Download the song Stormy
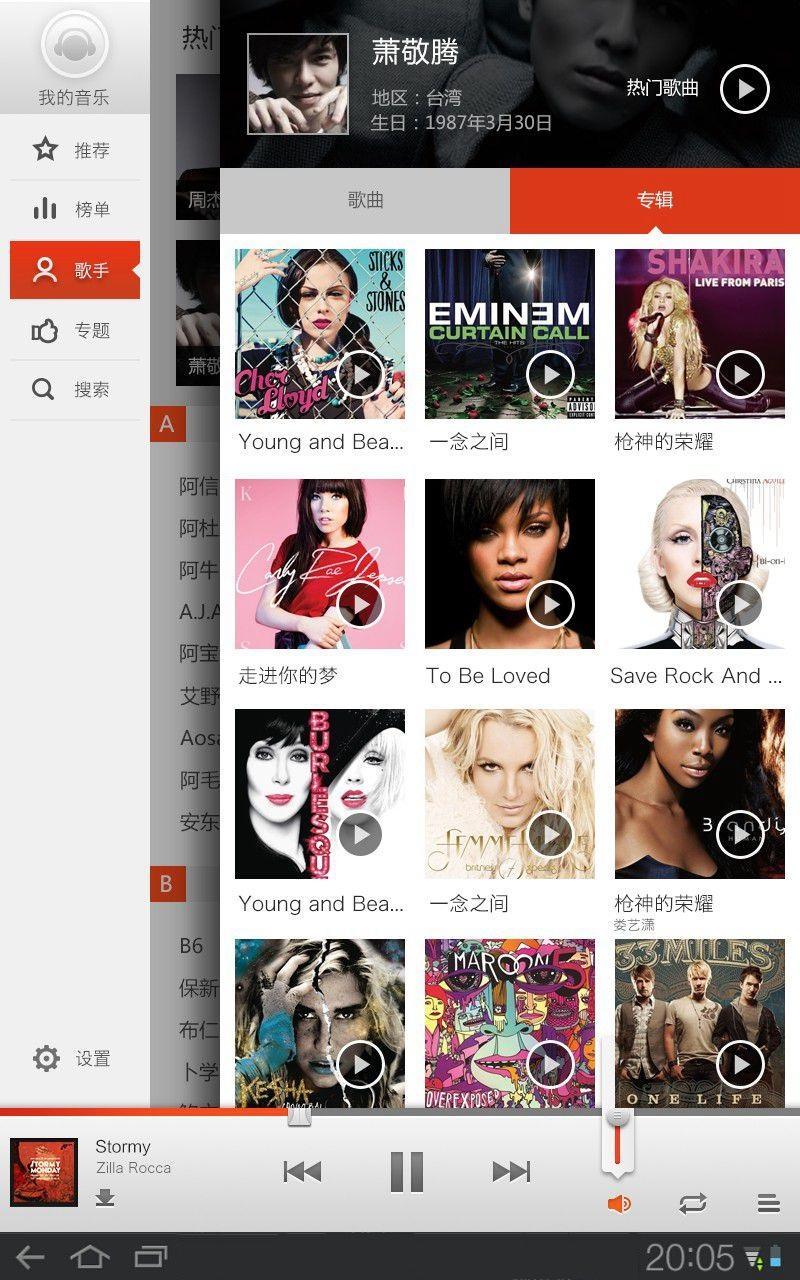Viewport: 800px width, 1280px height. (105, 1198)
